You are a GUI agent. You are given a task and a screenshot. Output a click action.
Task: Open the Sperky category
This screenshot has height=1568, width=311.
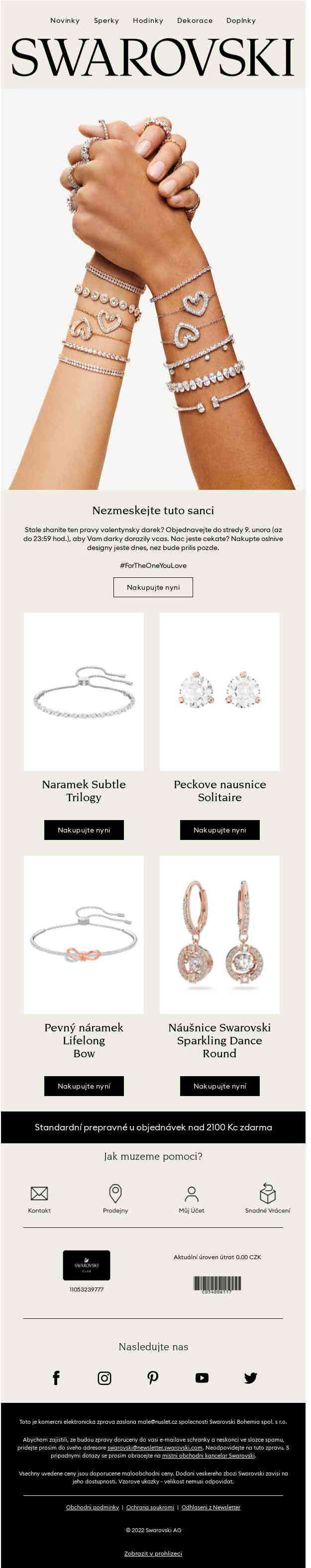click(x=106, y=20)
